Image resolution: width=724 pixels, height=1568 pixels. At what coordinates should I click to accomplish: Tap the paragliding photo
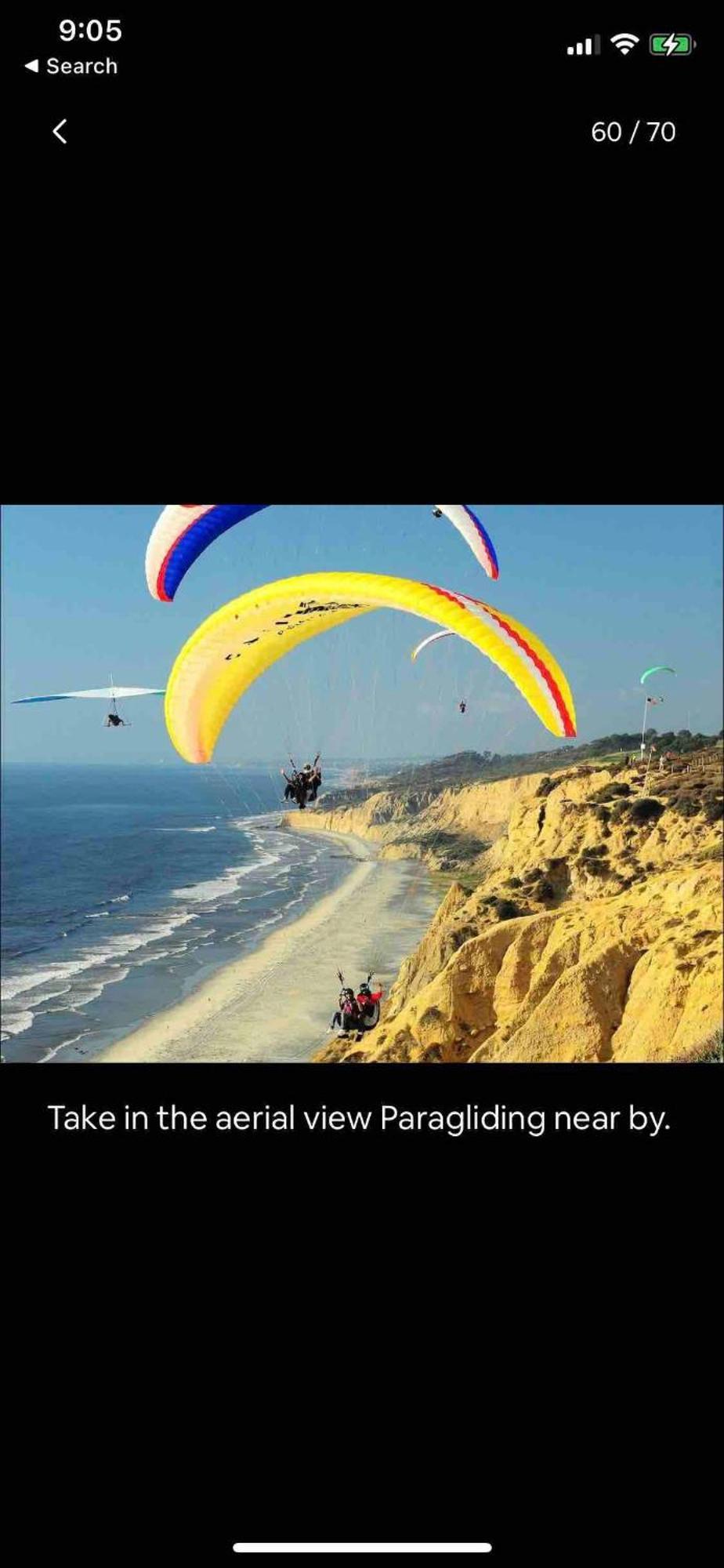(362, 783)
